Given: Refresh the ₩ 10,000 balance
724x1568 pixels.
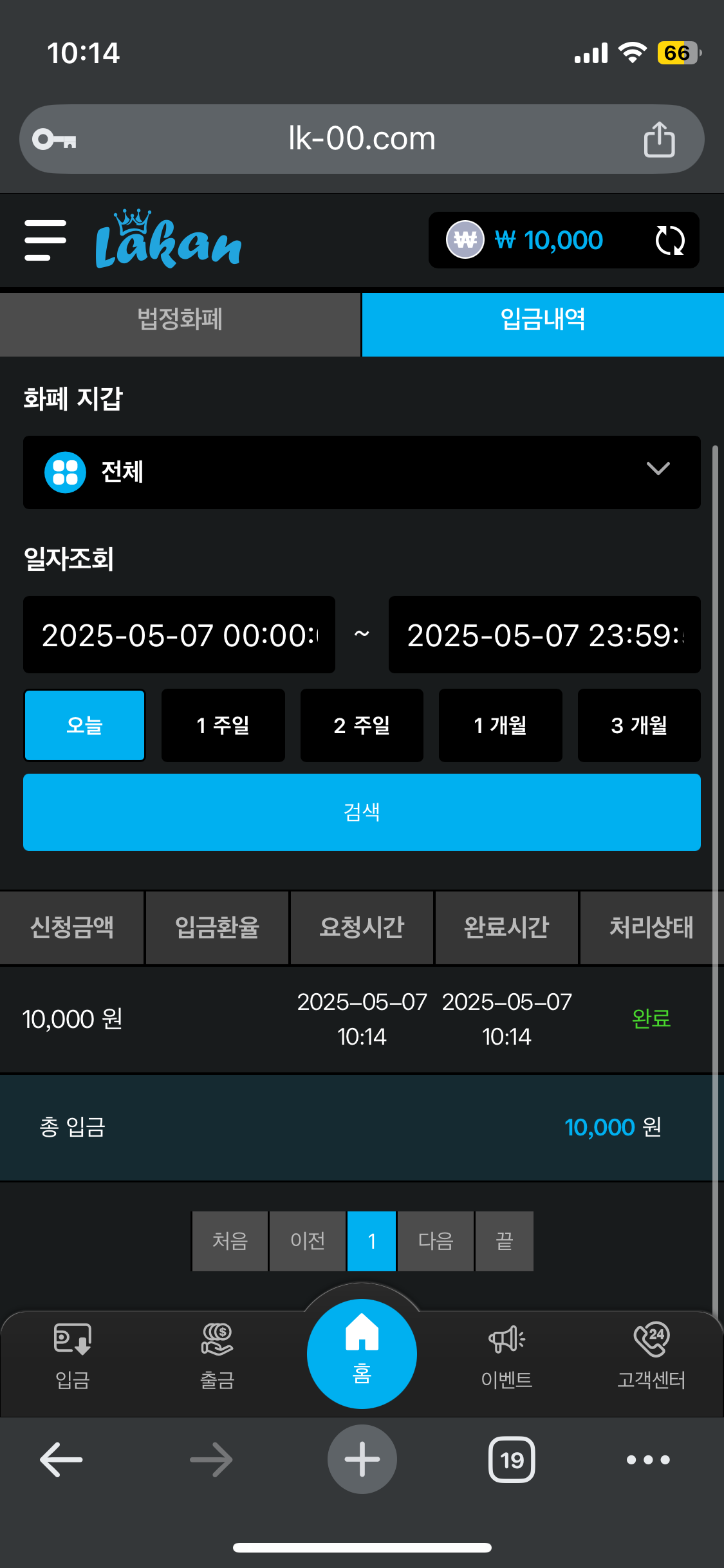Looking at the screenshot, I should point(669,240).
